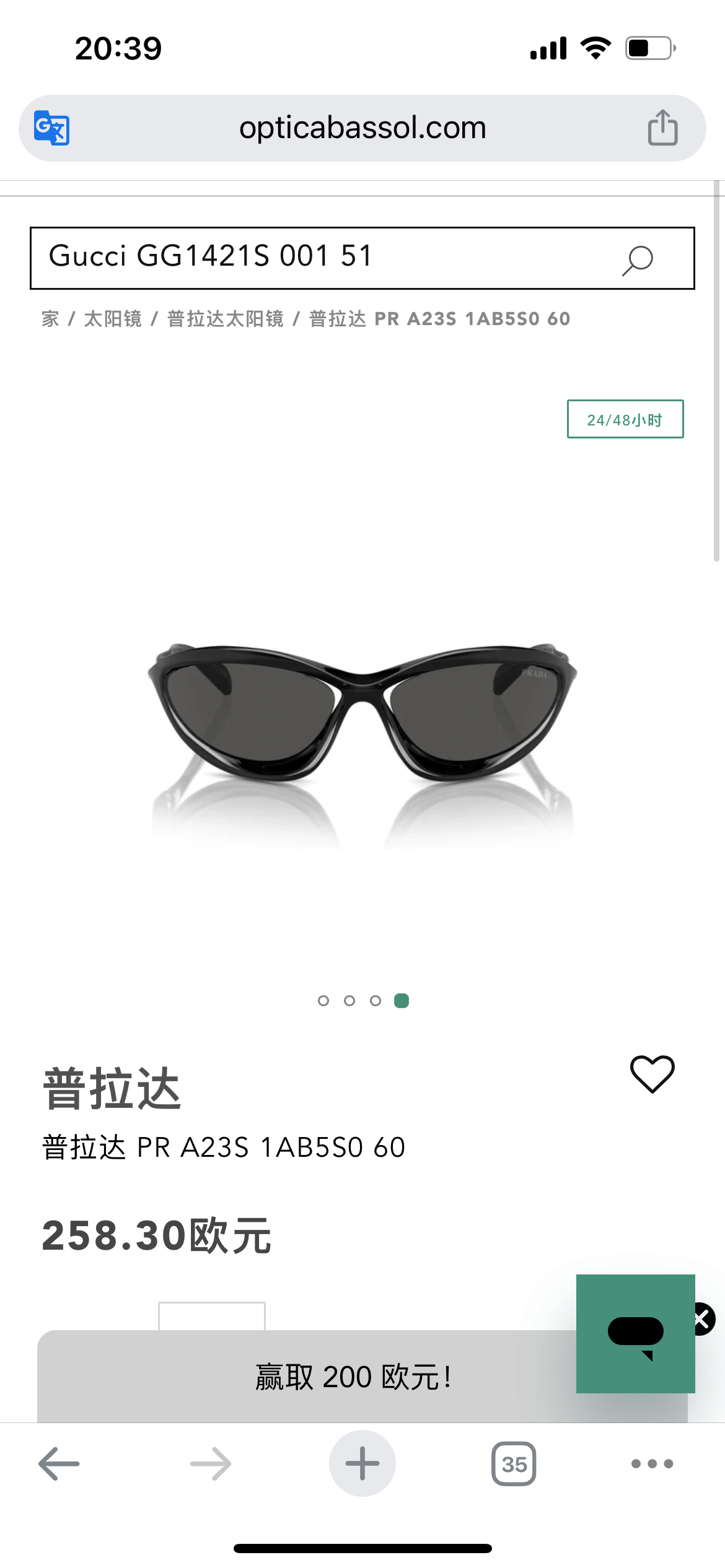Open the Prada sunglasses product image

click(362, 712)
